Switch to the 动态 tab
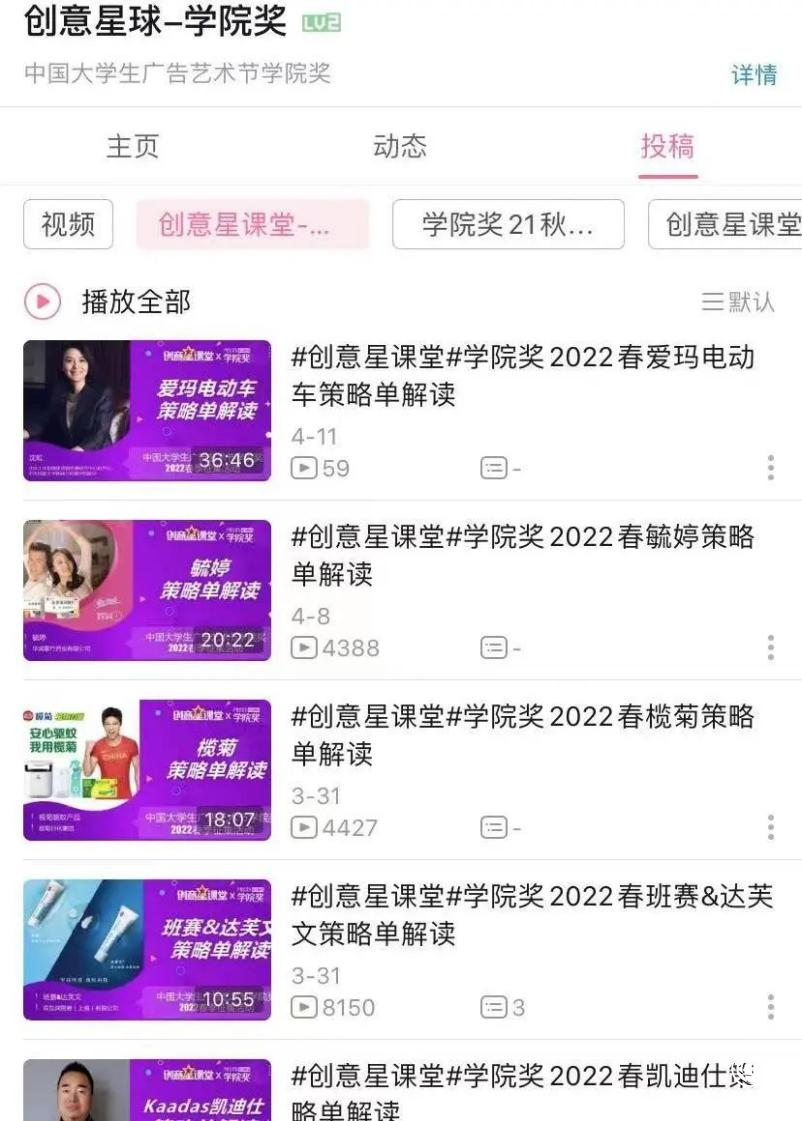 coord(400,147)
